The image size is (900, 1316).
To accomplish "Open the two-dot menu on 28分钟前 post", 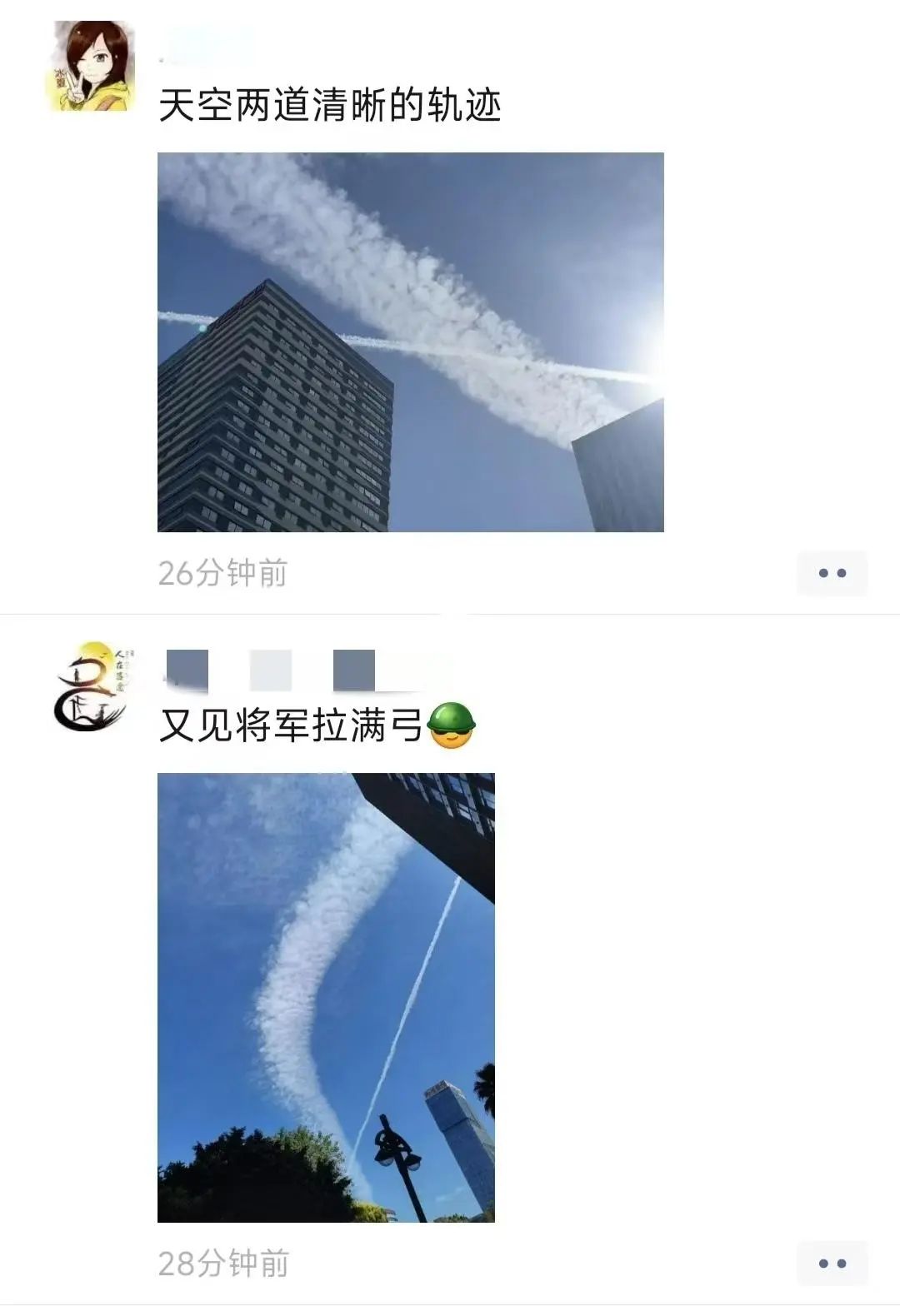I will point(832,1263).
